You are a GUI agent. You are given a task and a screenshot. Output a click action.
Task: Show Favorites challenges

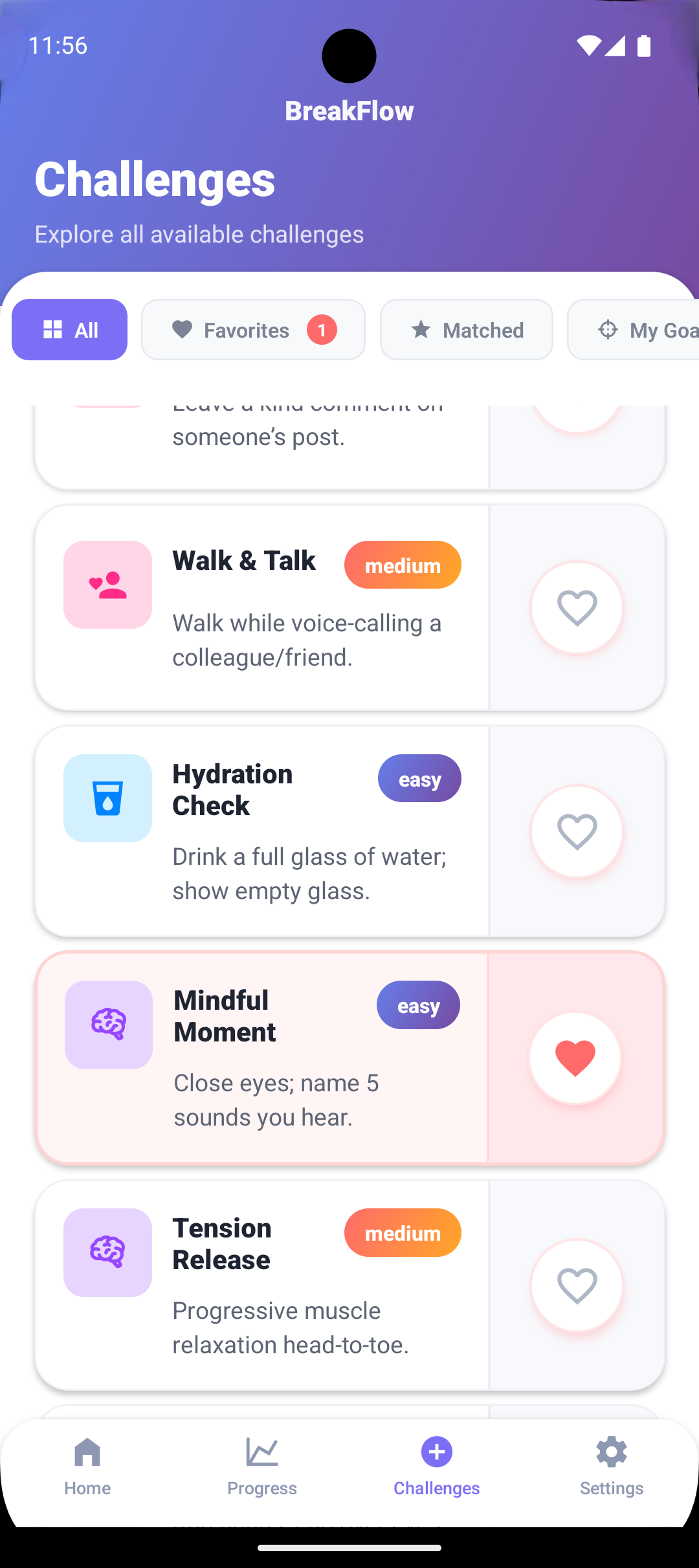point(253,329)
